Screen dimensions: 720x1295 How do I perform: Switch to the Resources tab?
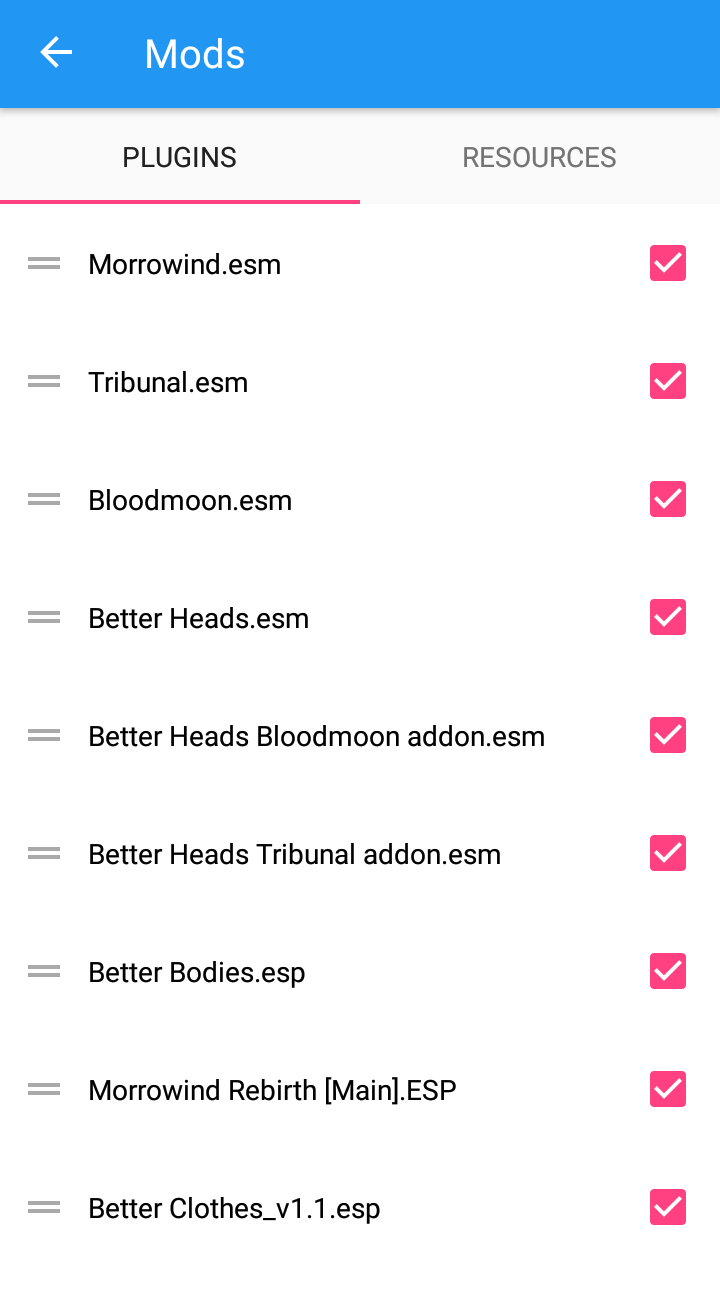[539, 157]
